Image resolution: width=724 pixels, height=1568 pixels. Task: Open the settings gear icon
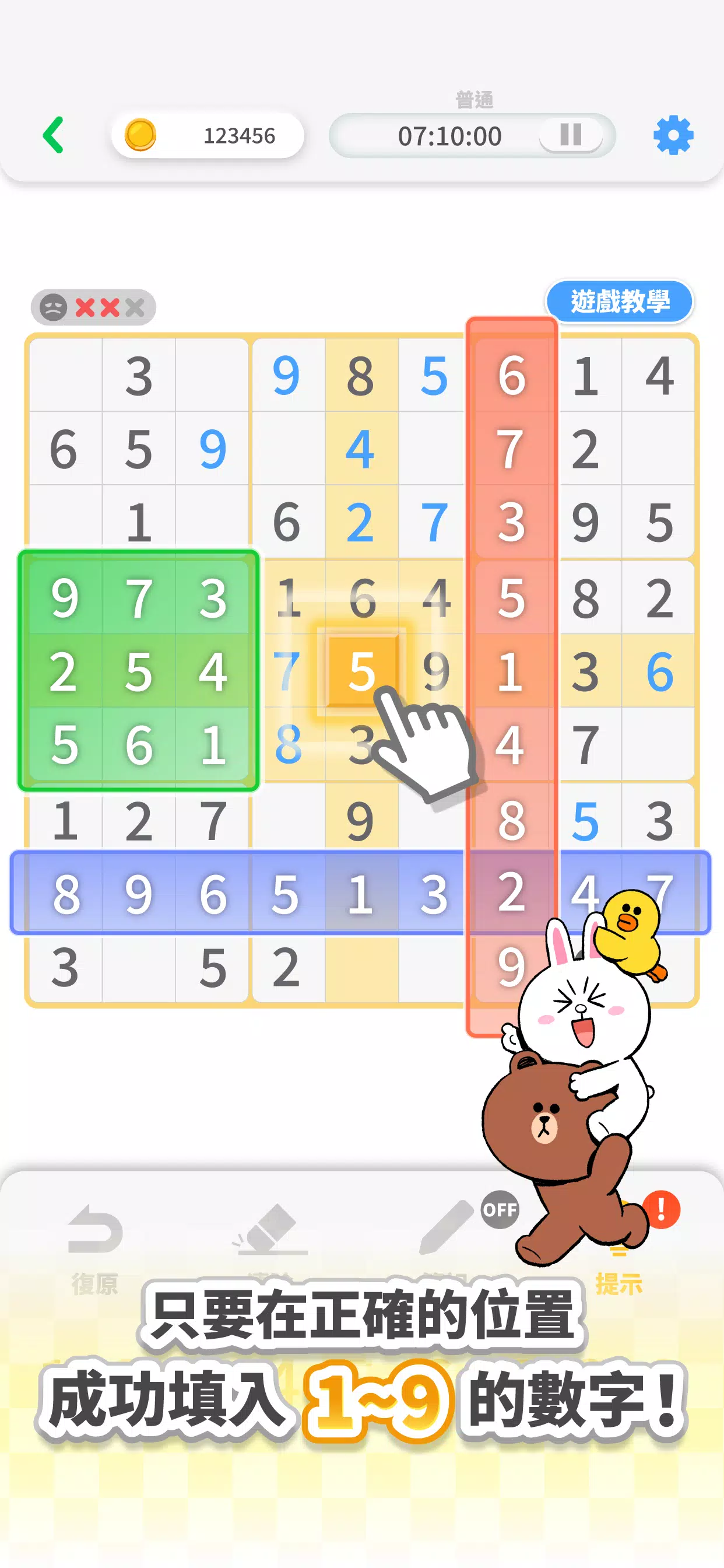(x=672, y=135)
